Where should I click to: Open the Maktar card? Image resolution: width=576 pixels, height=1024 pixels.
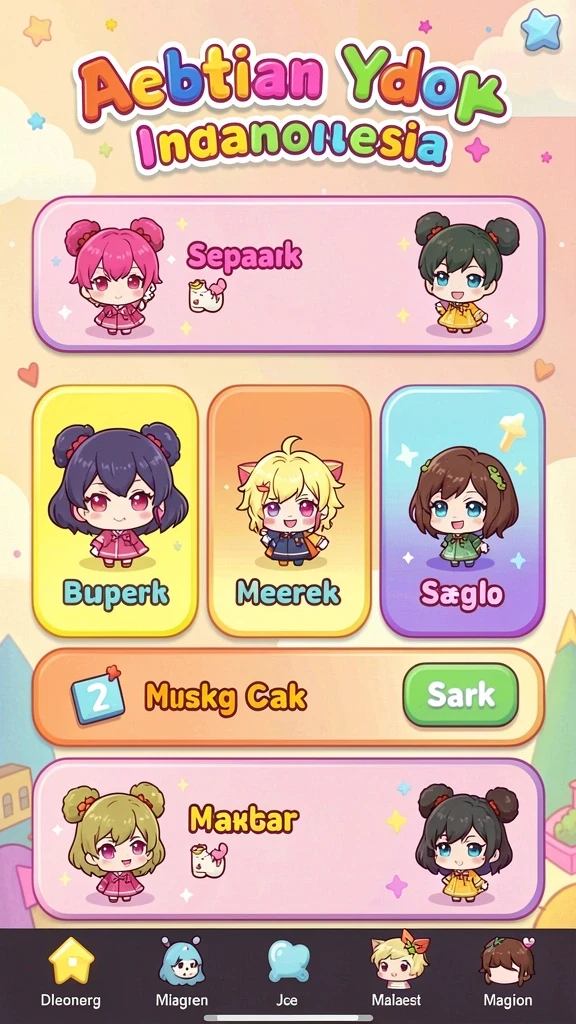click(x=288, y=839)
